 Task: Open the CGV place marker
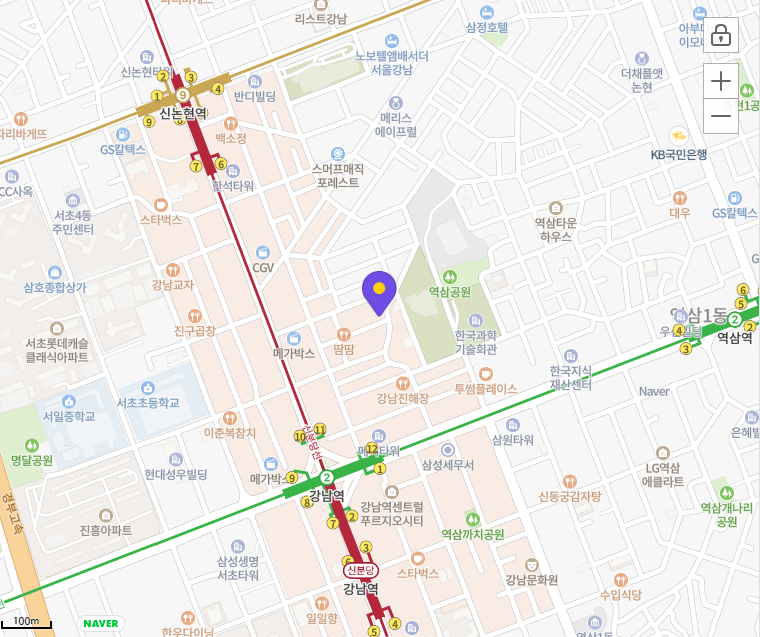coord(263,253)
